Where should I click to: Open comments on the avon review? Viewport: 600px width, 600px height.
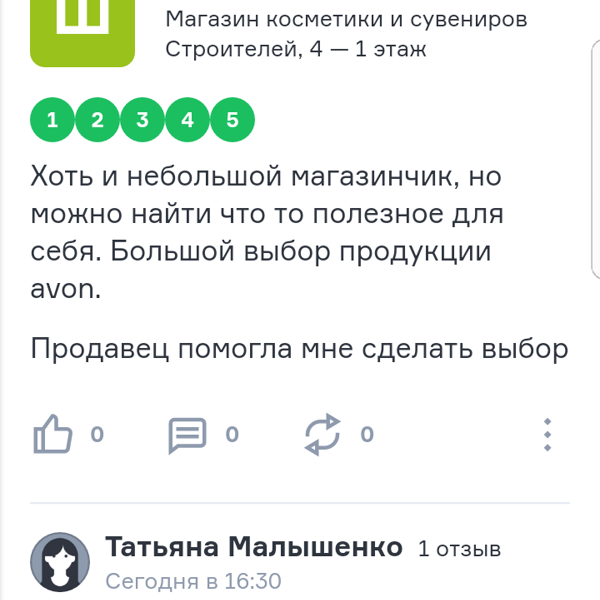coord(187,436)
